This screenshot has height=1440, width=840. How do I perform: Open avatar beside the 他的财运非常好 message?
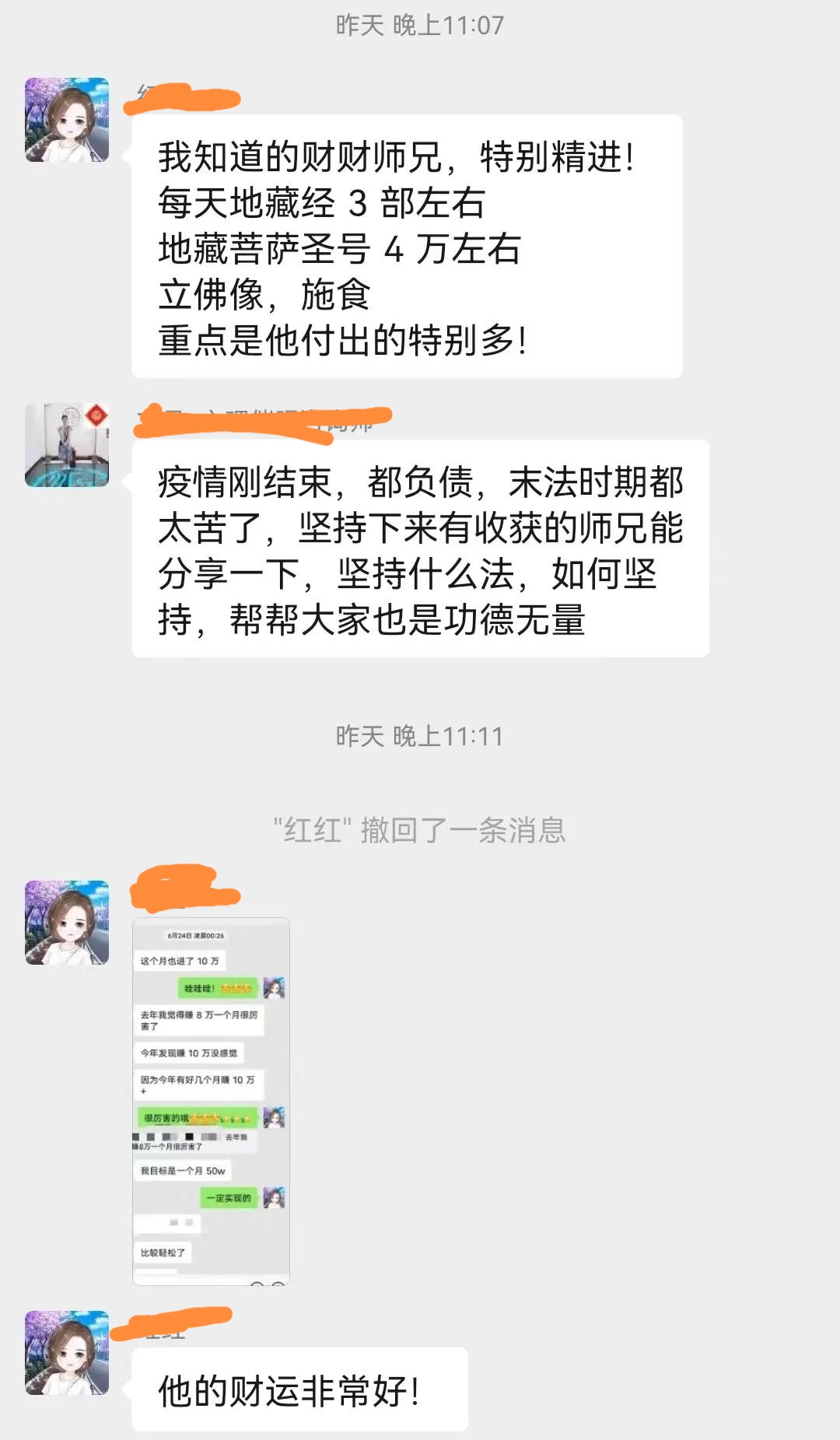pyautogui.click(x=67, y=1353)
